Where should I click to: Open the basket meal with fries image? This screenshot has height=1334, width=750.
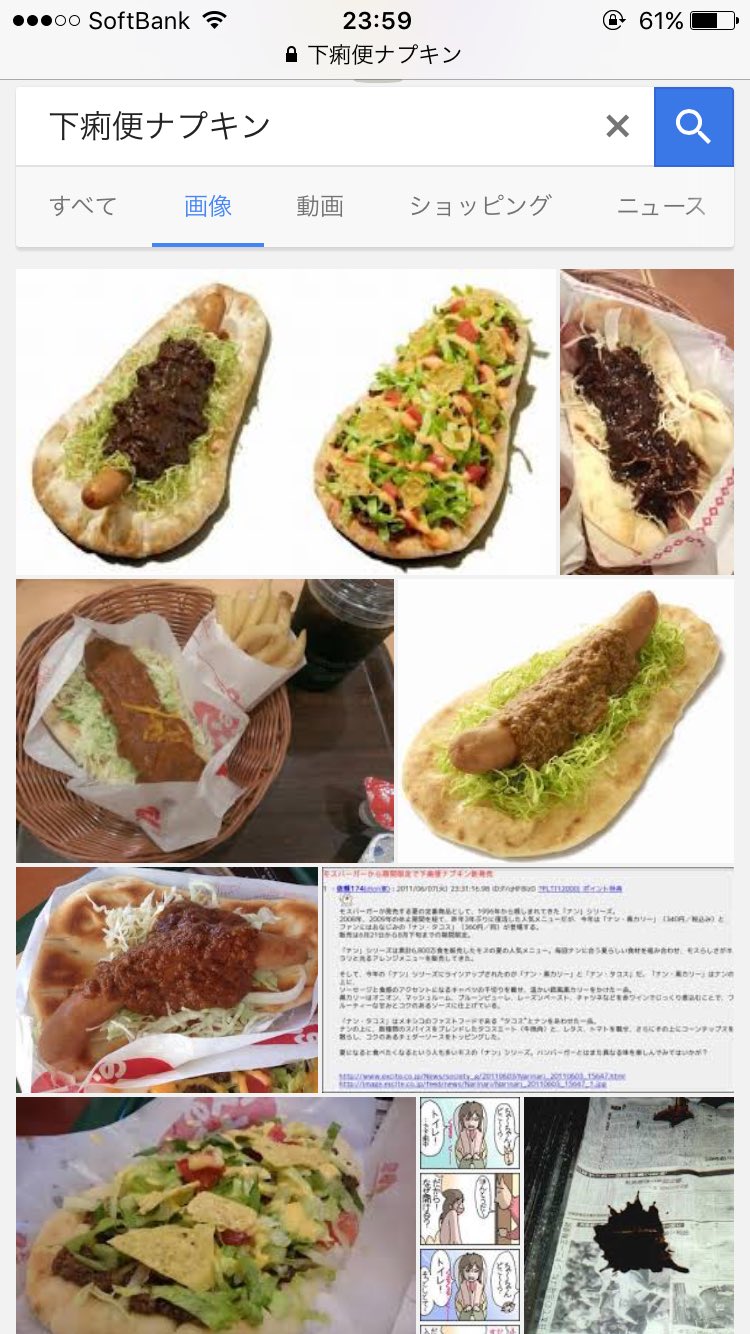(205, 720)
